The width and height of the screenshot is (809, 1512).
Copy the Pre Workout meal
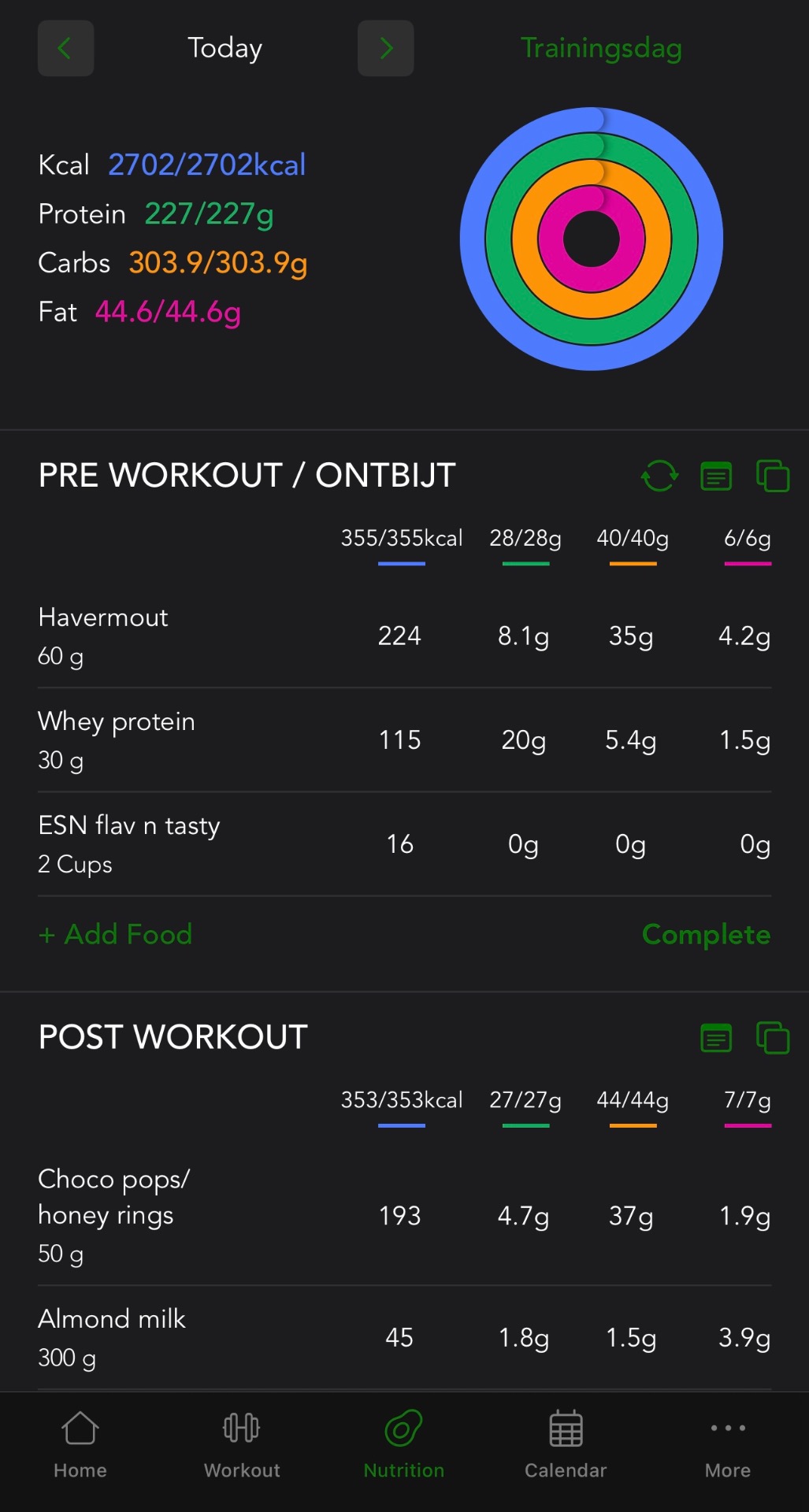[773, 476]
